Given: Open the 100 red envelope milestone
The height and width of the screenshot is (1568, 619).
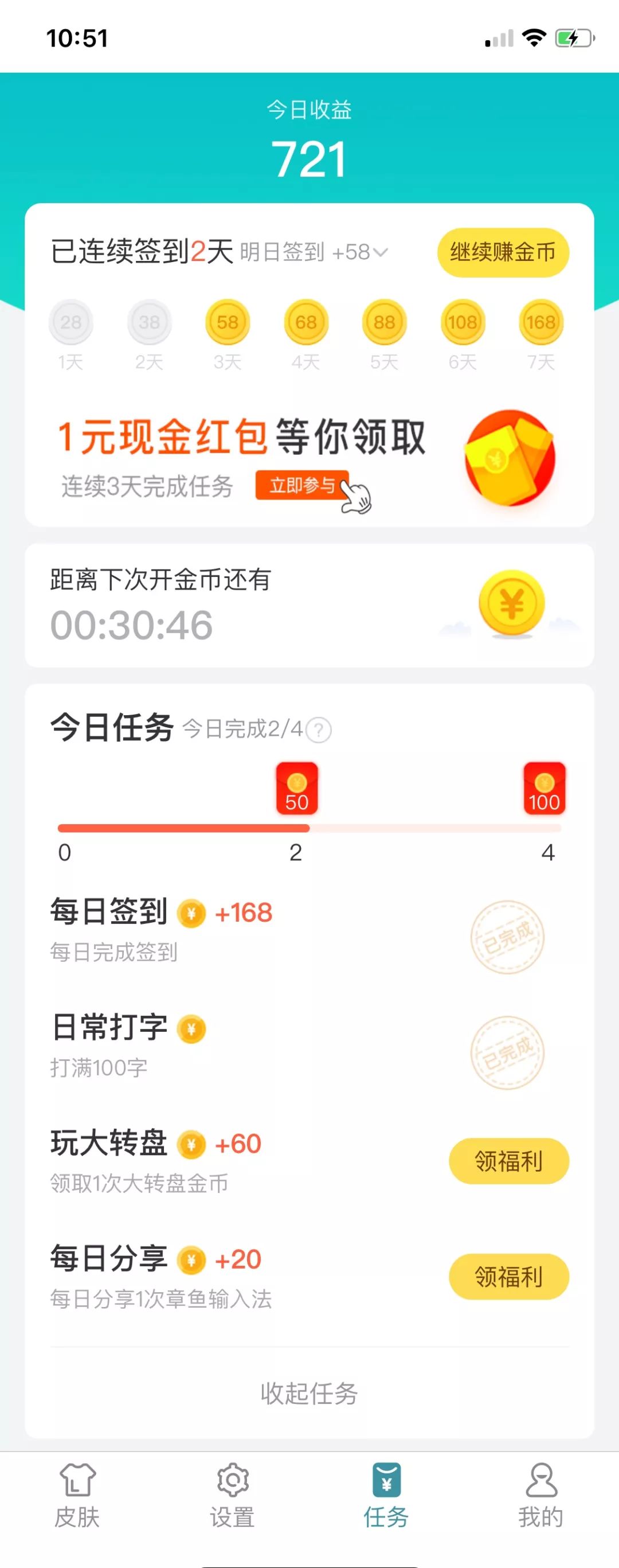Looking at the screenshot, I should (x=544, y=789).
